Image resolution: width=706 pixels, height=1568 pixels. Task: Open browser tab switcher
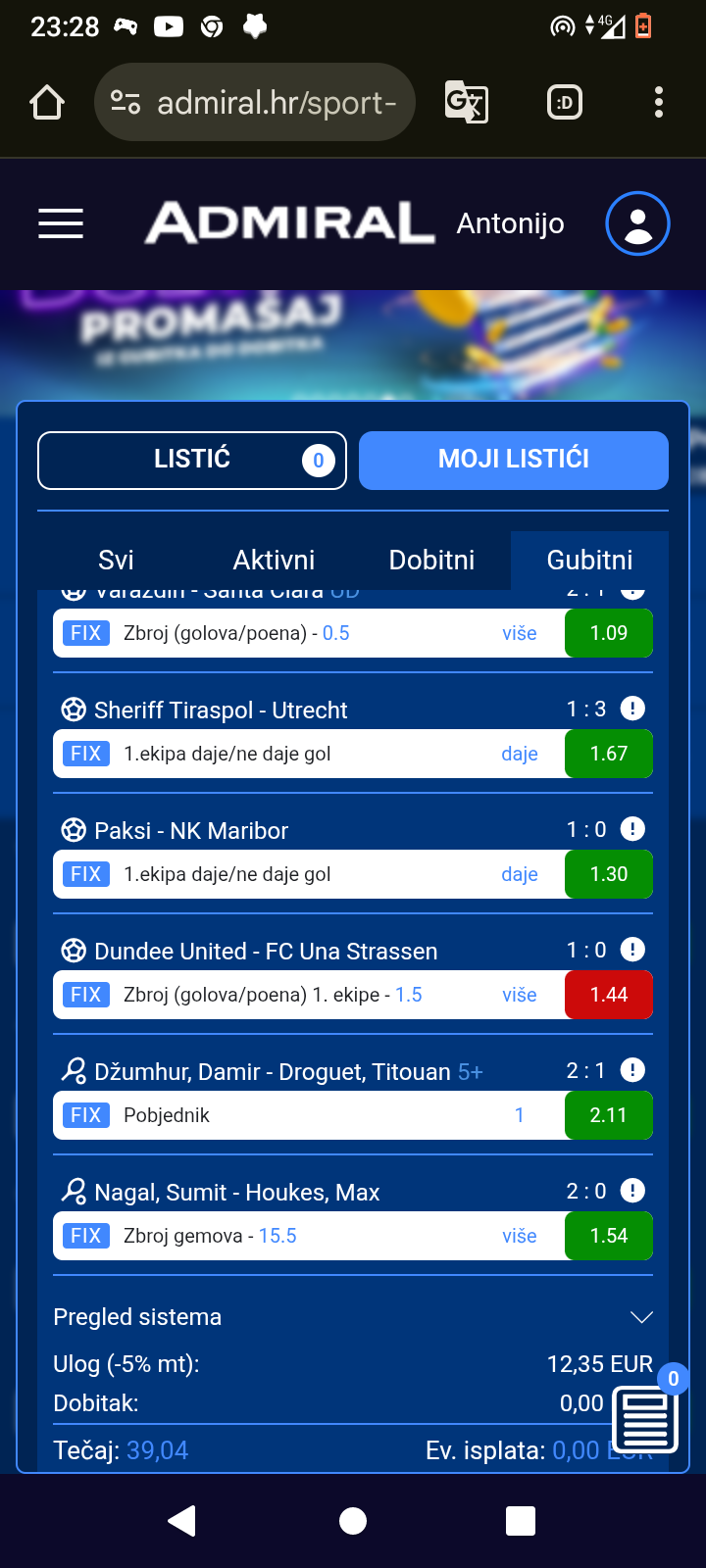tap(565, 102)
